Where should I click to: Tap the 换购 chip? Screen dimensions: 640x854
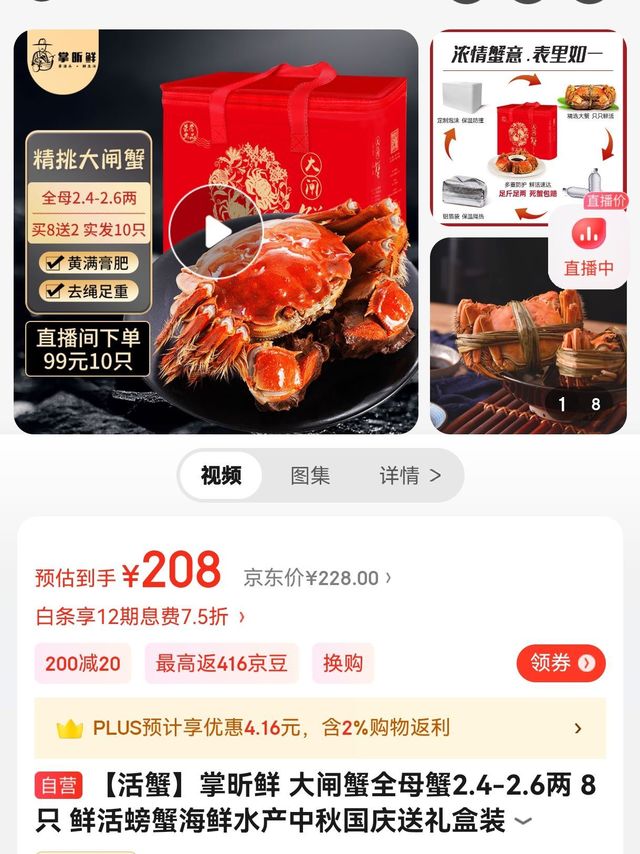pos(343,663)
